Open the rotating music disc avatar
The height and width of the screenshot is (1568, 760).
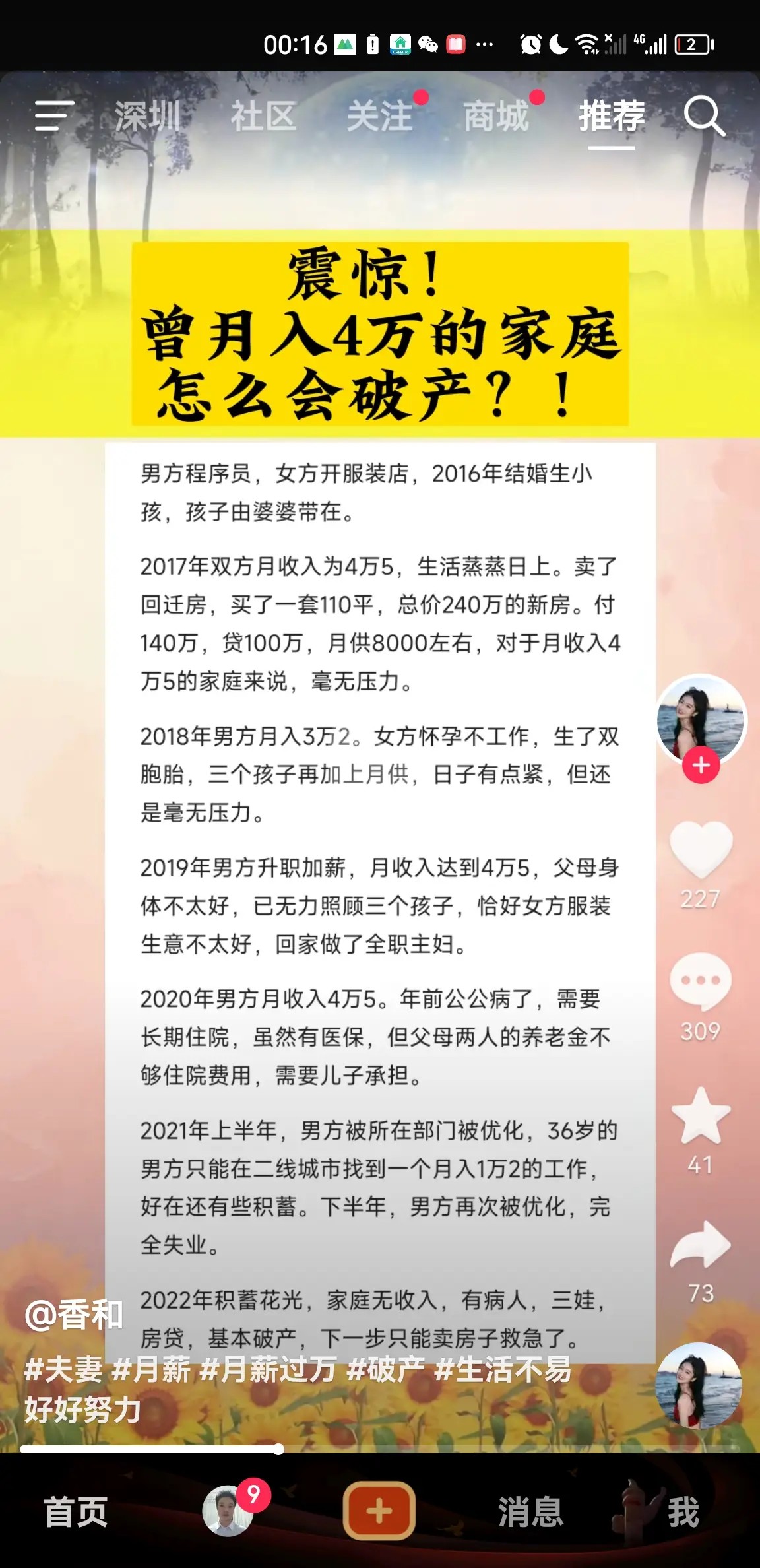coord(699,1386)
